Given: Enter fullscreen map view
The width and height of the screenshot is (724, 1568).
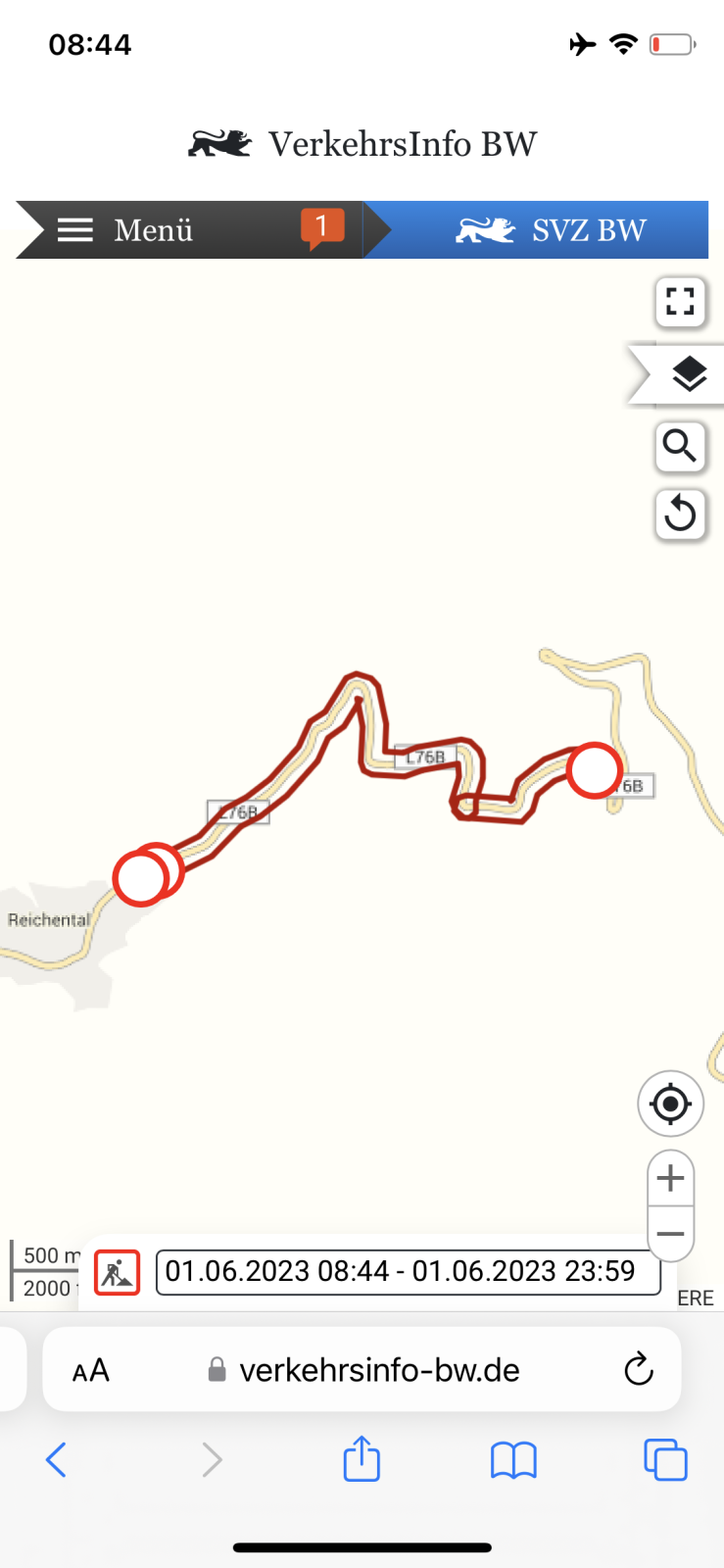Looking at the screenshot, I should 680,302.
